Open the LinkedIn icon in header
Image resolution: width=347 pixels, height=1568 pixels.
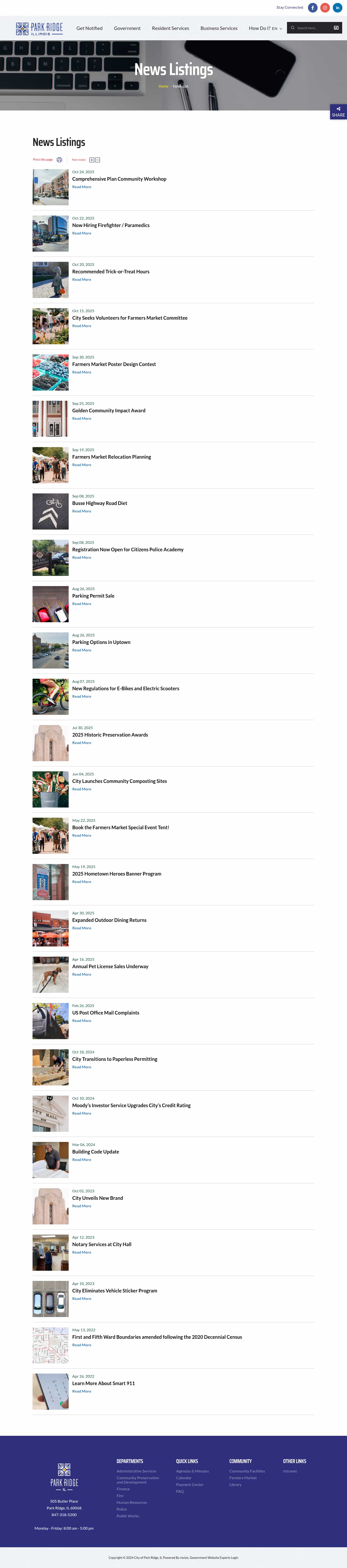[x=337, y=8]
